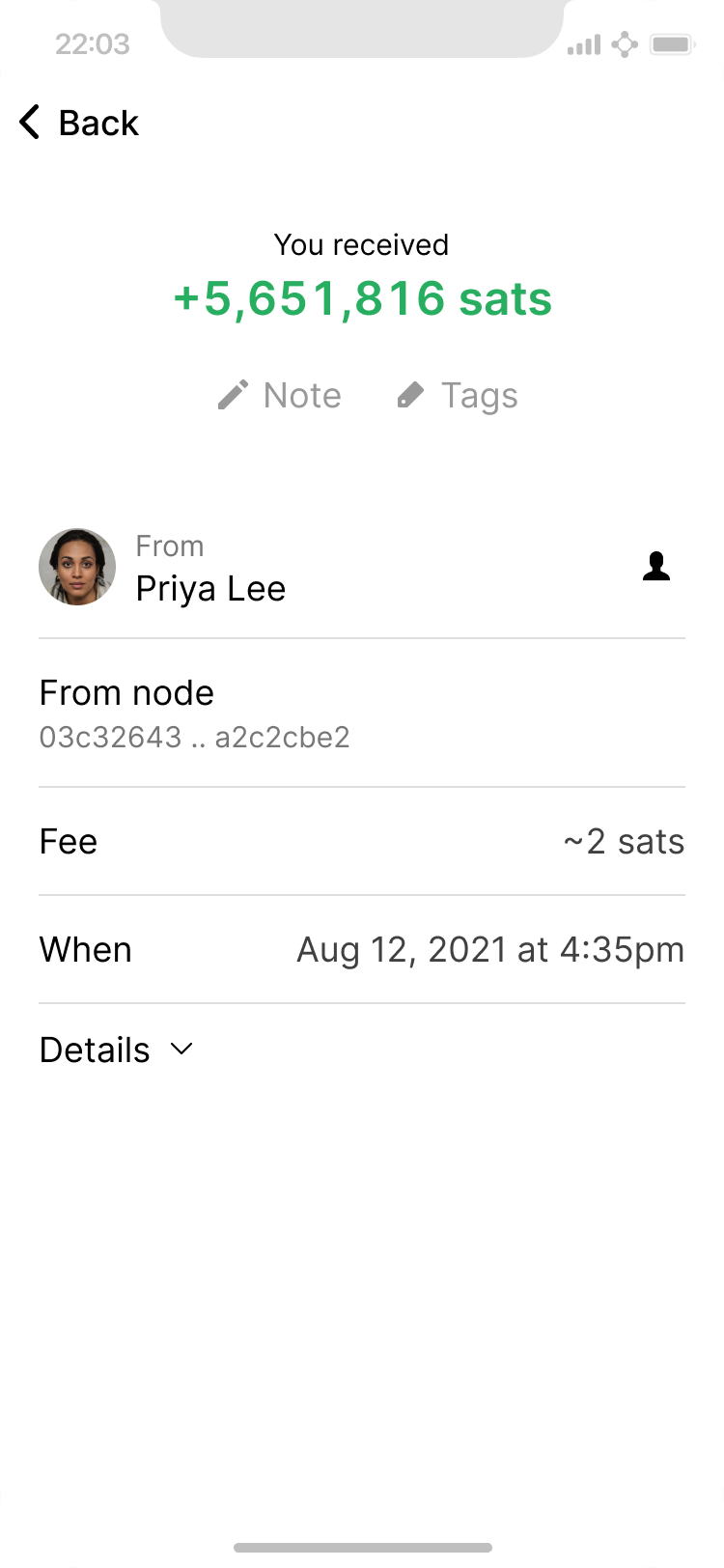Add a note to this payment

pos(280,396)
